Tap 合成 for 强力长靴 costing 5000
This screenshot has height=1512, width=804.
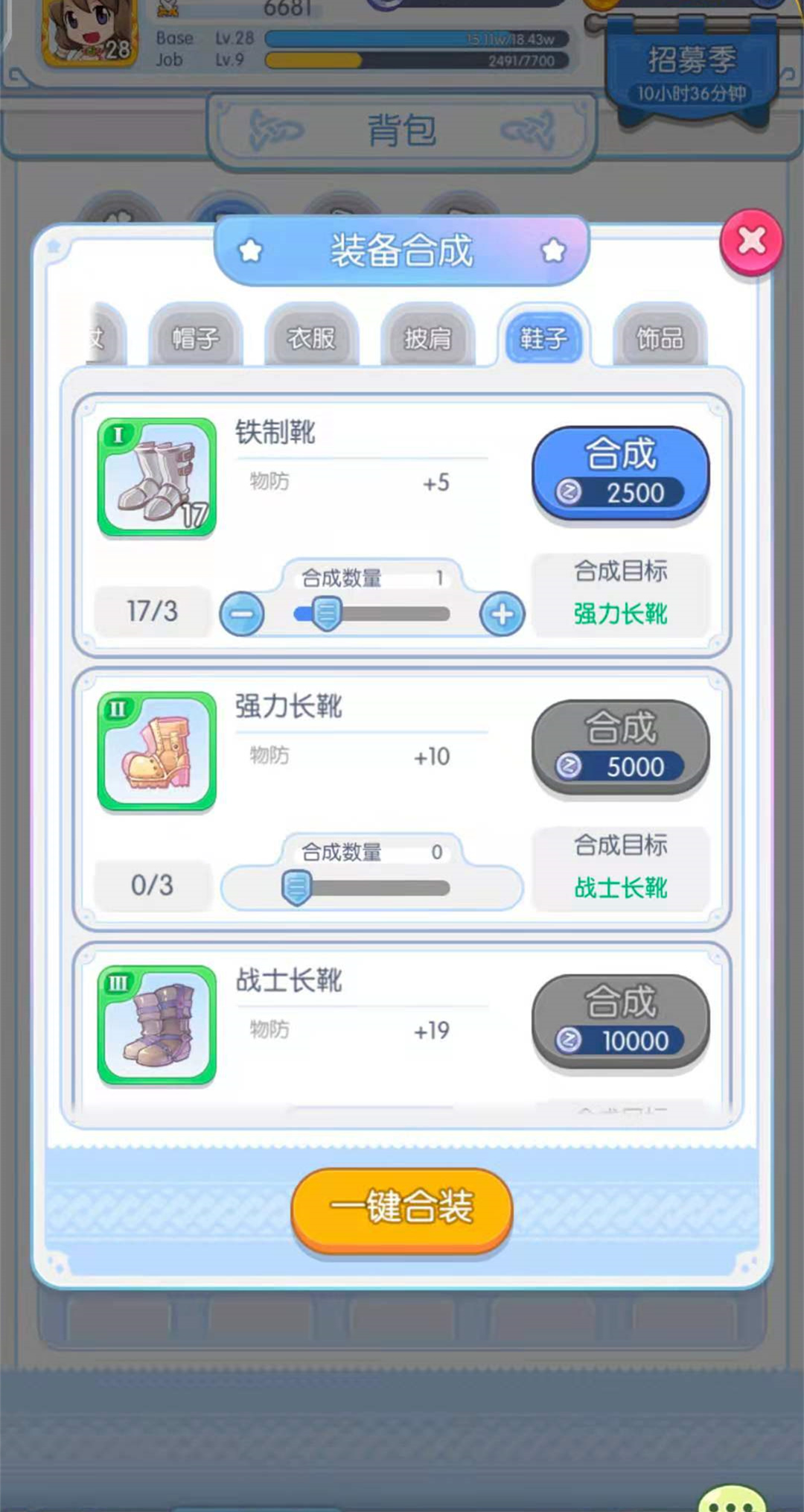tap(620, 746)
